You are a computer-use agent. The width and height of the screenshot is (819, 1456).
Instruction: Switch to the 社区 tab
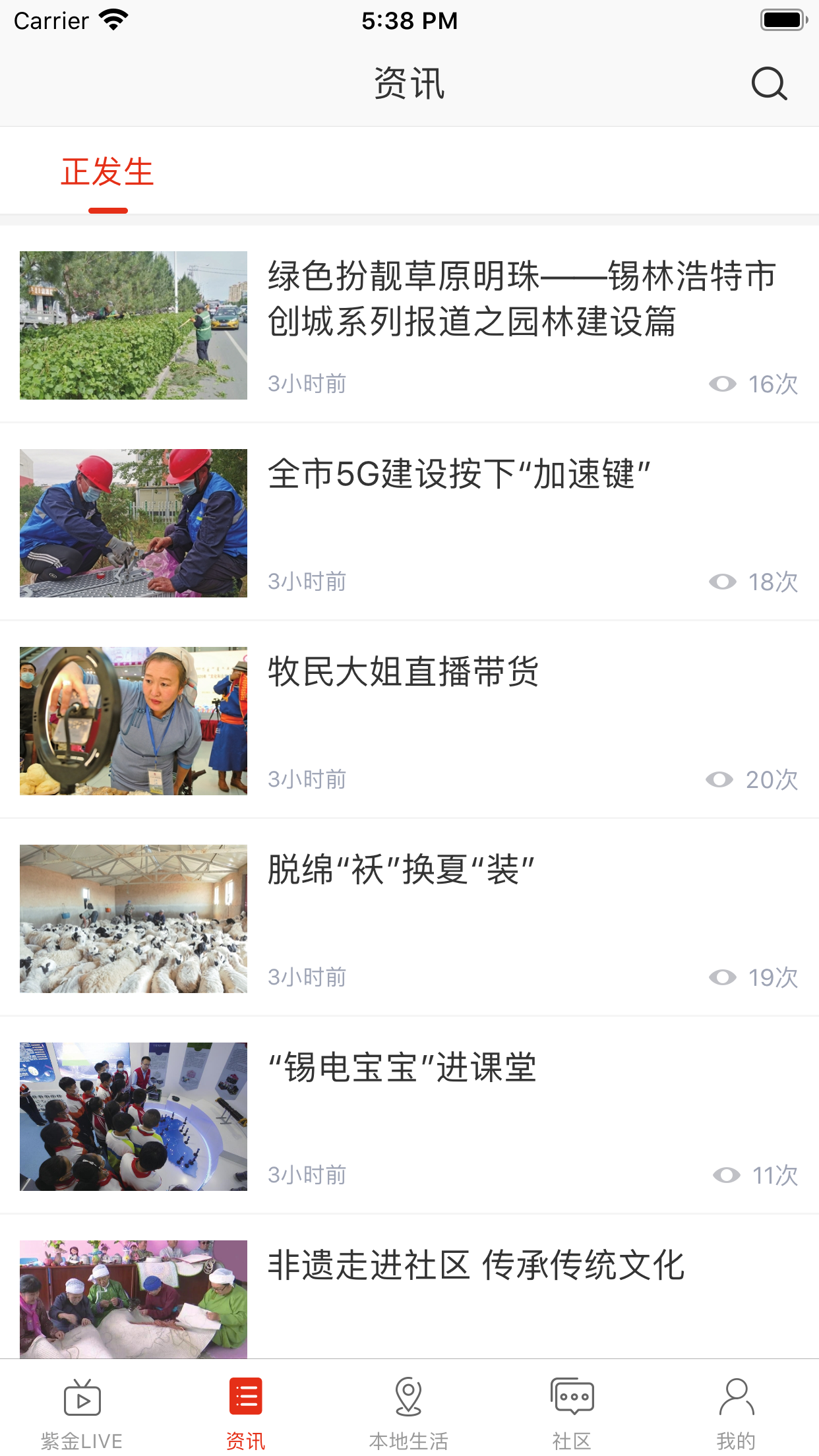click(x=572, y=1412)
